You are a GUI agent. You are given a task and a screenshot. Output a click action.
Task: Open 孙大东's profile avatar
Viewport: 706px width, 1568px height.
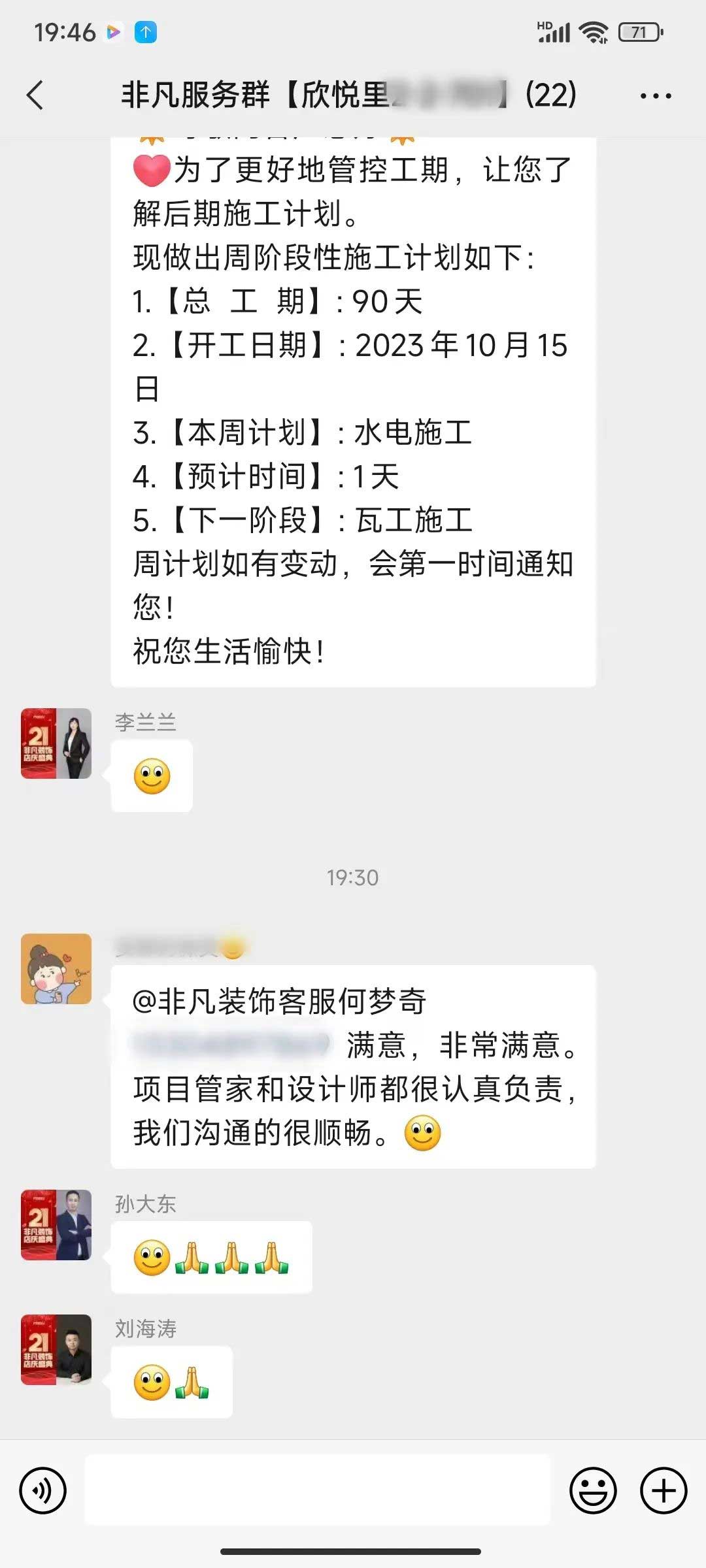pos(56,1225)
